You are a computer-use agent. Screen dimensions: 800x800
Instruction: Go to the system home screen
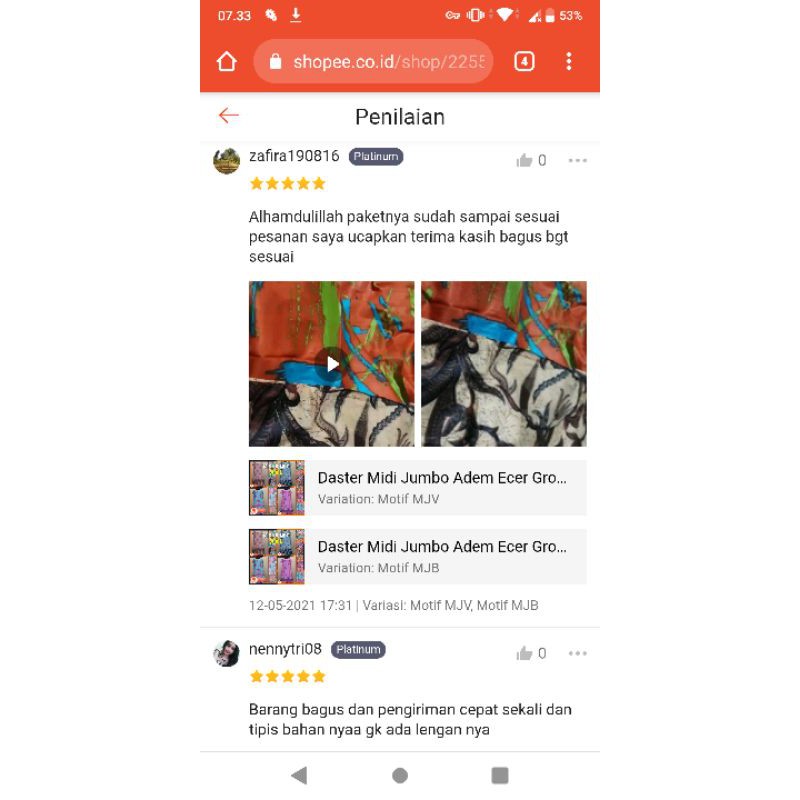[x=400, y=775]
